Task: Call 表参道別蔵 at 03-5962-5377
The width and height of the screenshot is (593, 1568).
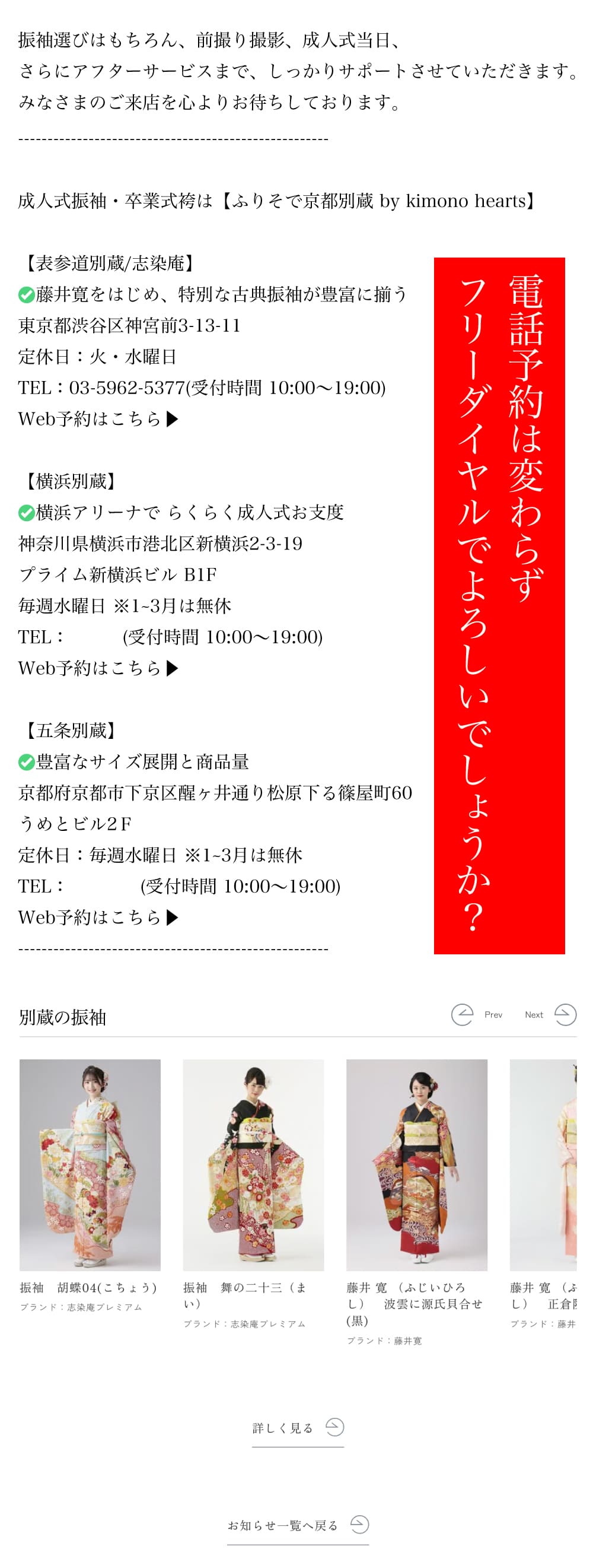Action: pos(126,388)
